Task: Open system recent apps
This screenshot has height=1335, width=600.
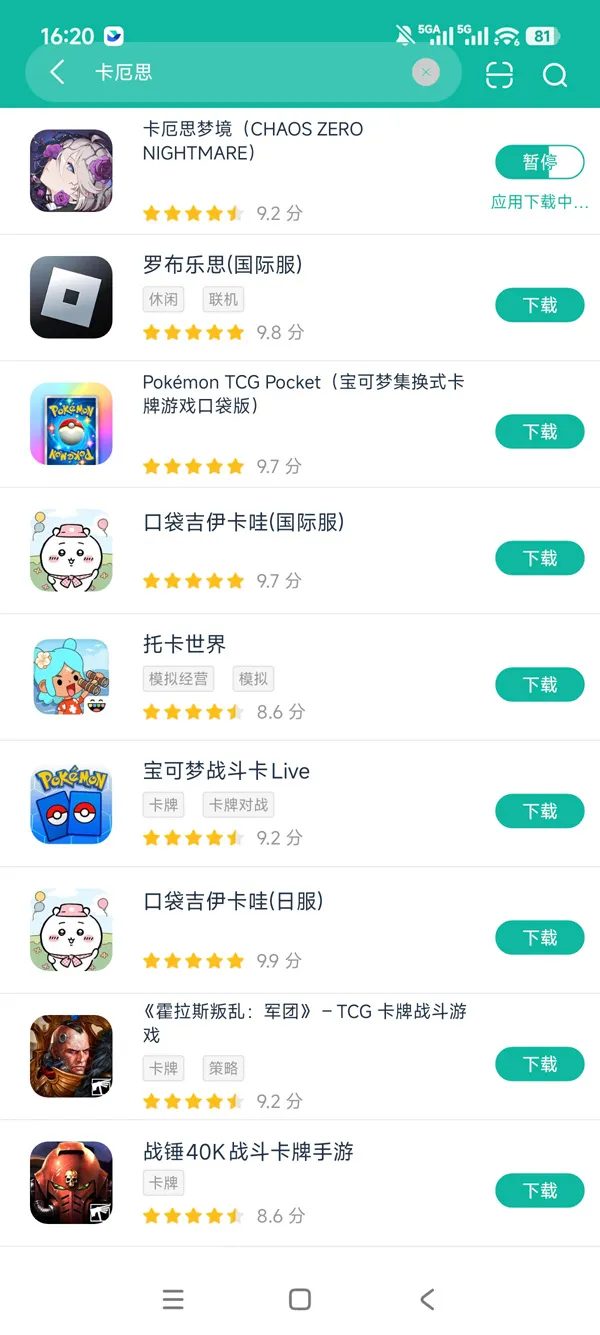Action: click(173, 1299)
